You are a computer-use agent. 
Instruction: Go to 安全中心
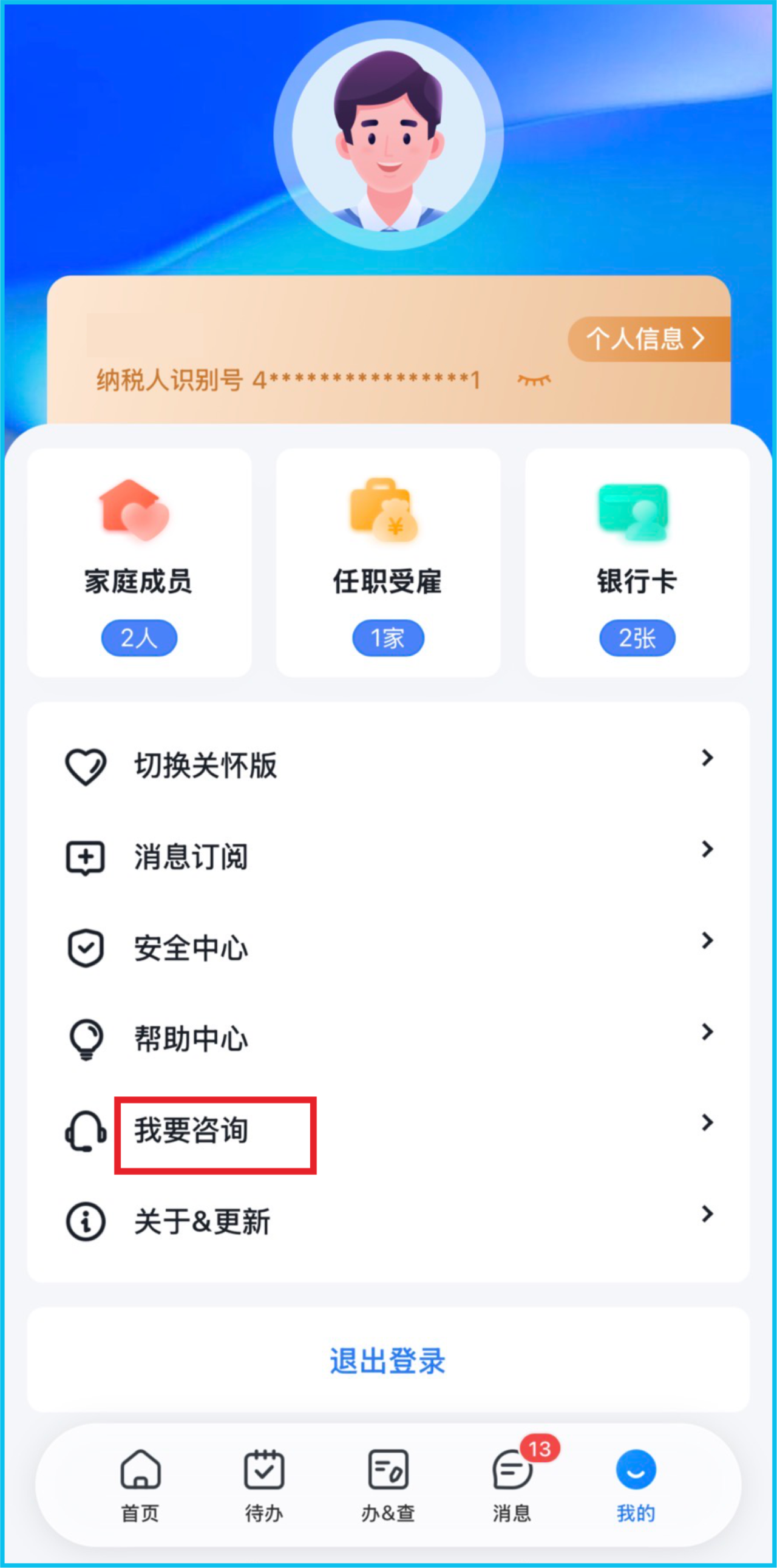[388, 948]
